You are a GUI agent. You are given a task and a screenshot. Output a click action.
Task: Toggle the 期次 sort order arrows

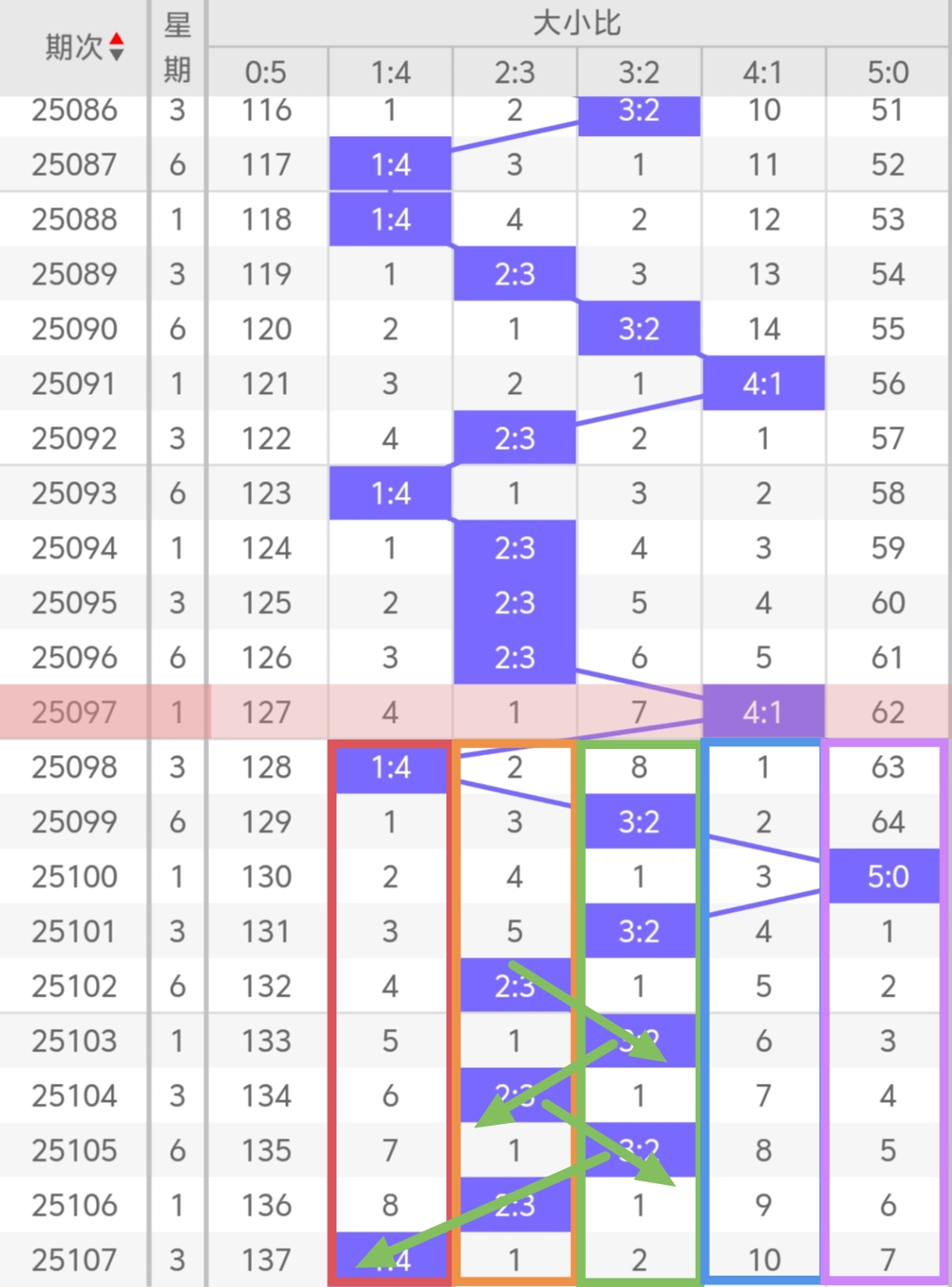pyautogui.click(x=117, y=47)
